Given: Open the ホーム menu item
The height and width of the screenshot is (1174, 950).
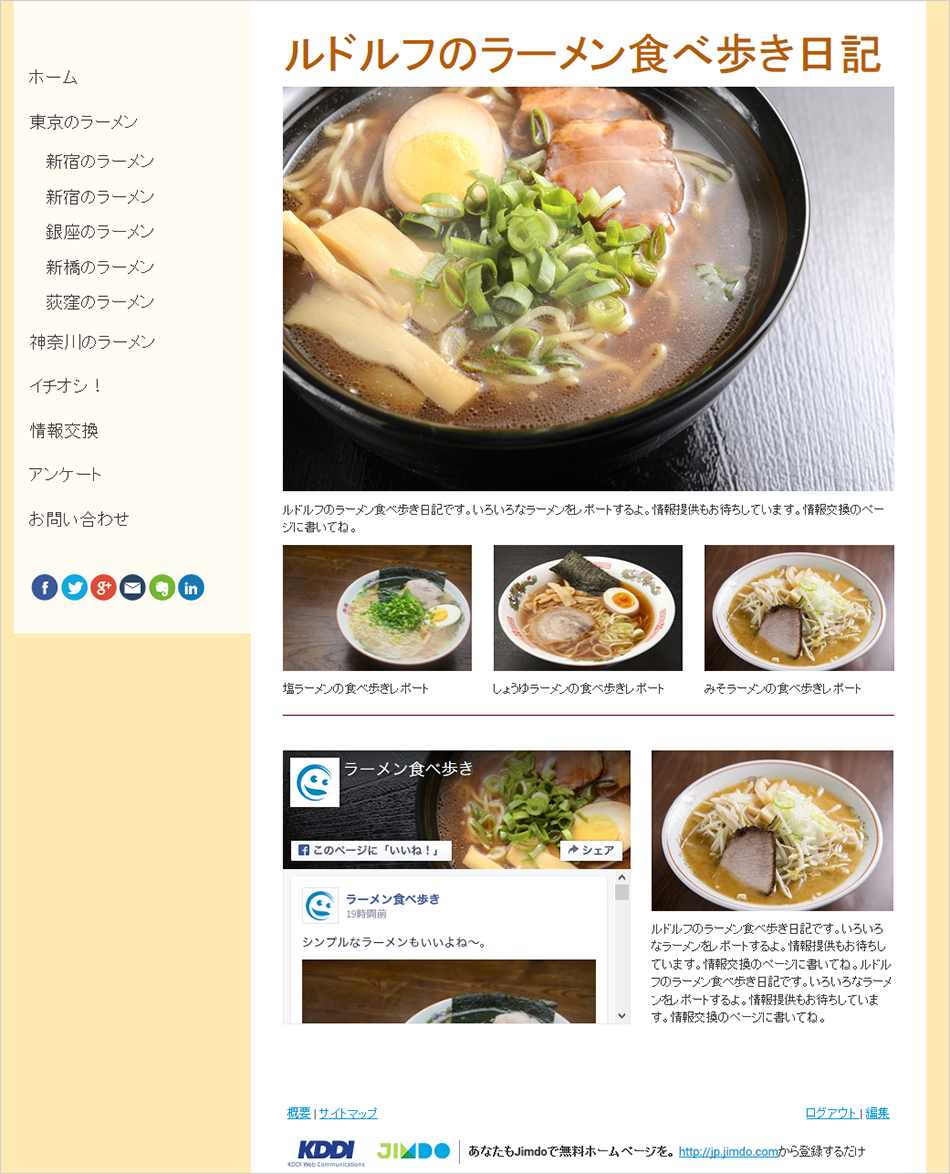Looking at the screenshot, I should pos(53,77).
